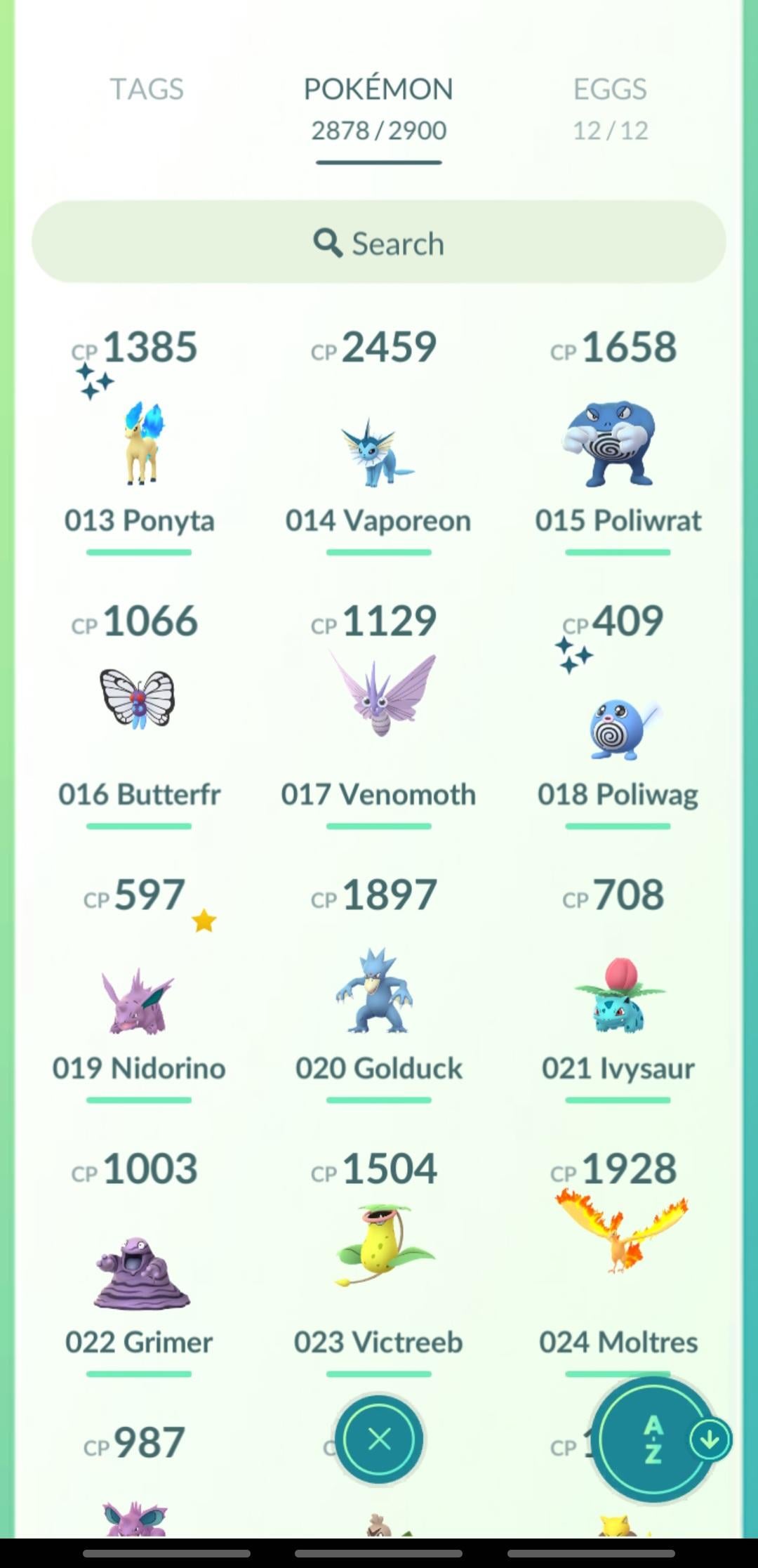
Task: View favorite 019 Nidorino
Action: tap(139, 997)
